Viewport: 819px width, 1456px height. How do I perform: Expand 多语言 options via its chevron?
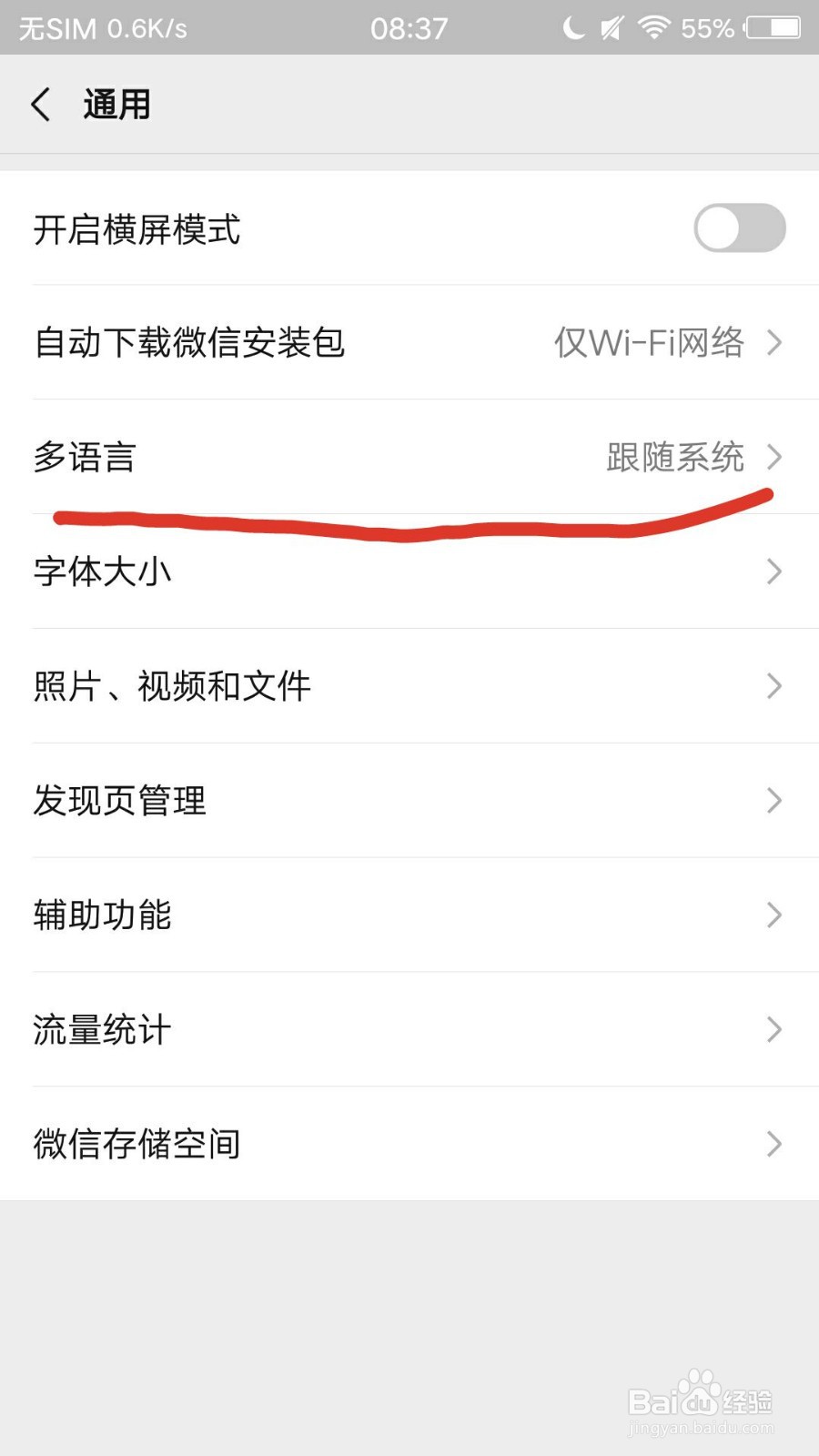(775, 458)
